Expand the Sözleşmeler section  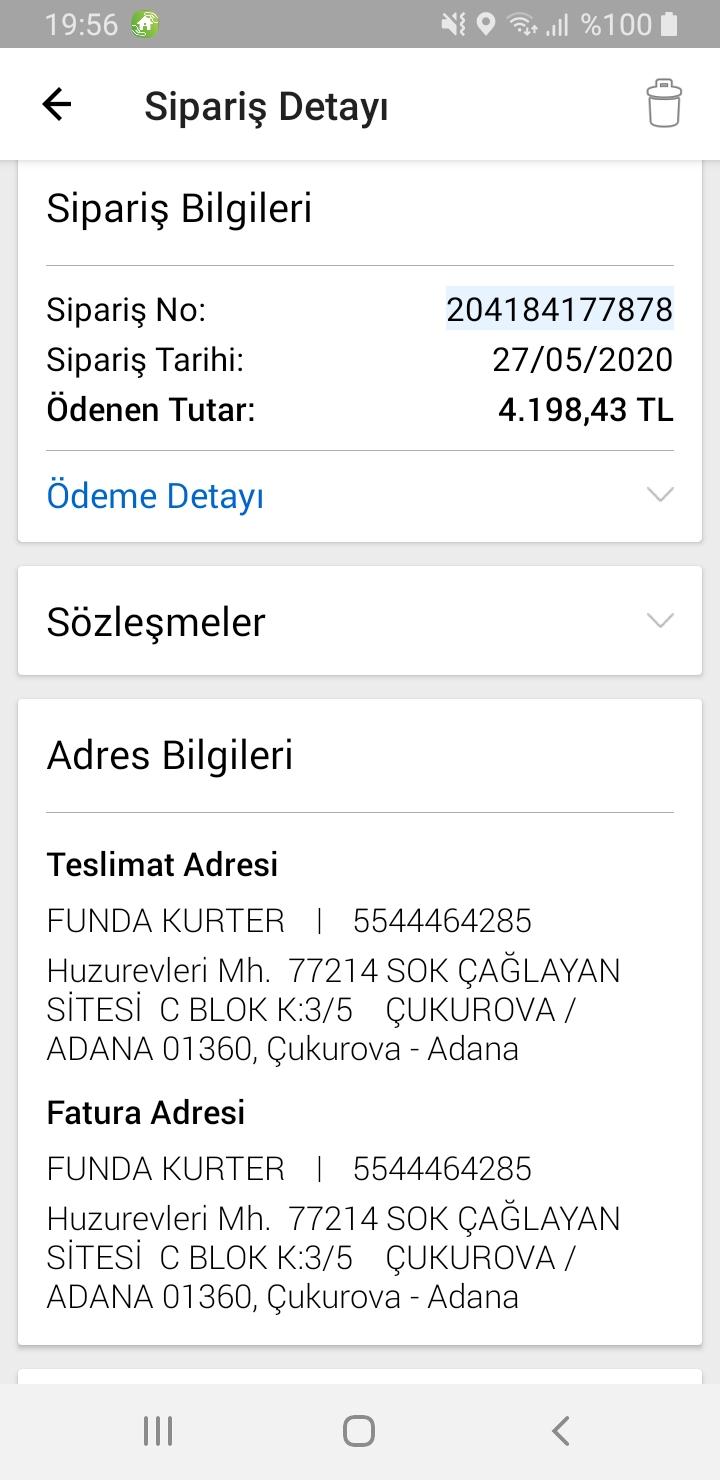coord(360,621)
